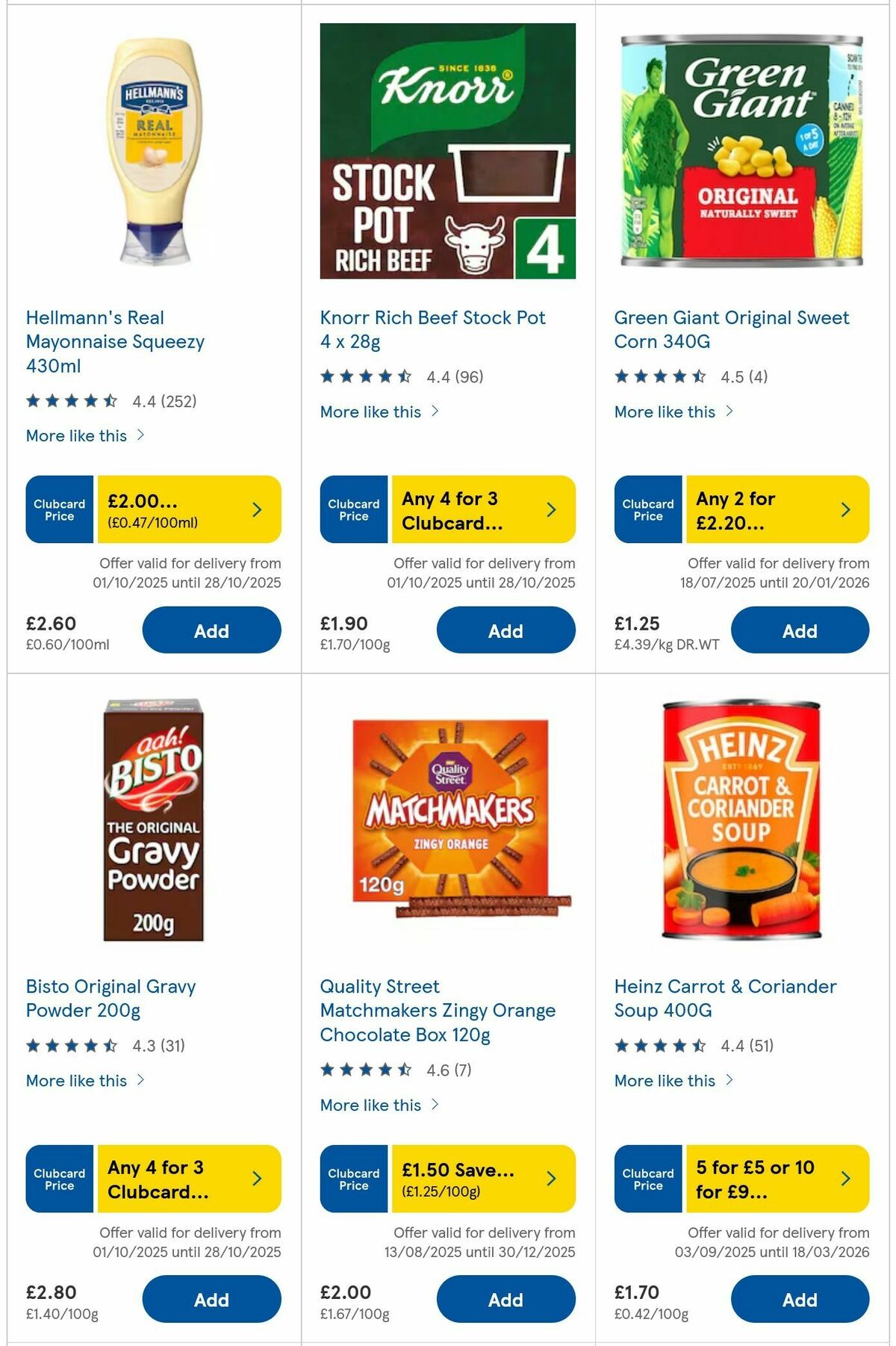Click the star rating for Bisto Original Gravy Powder
Screen dimensions: 896x1346
point(71,1045)
